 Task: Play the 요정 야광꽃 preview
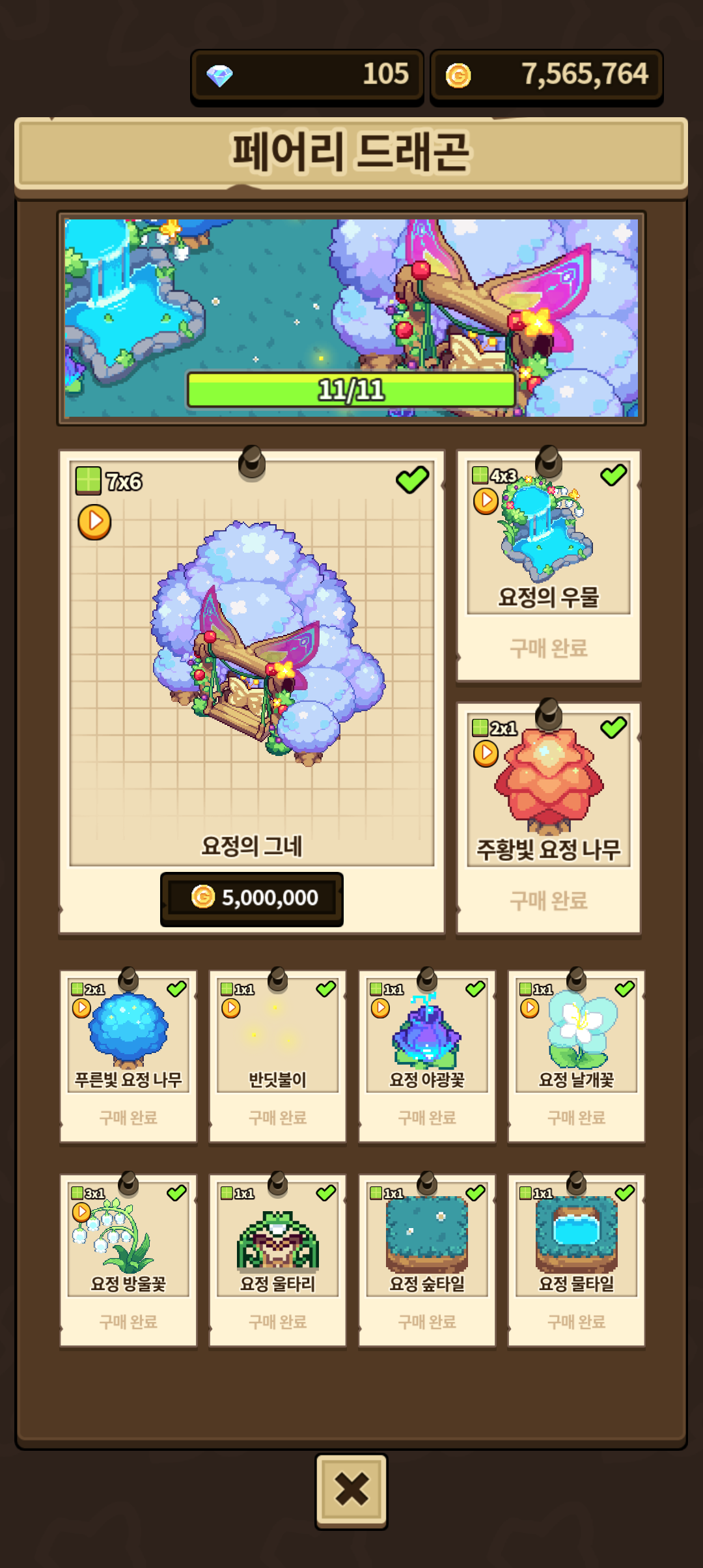pyautogui.click(x=380, y=1008)
